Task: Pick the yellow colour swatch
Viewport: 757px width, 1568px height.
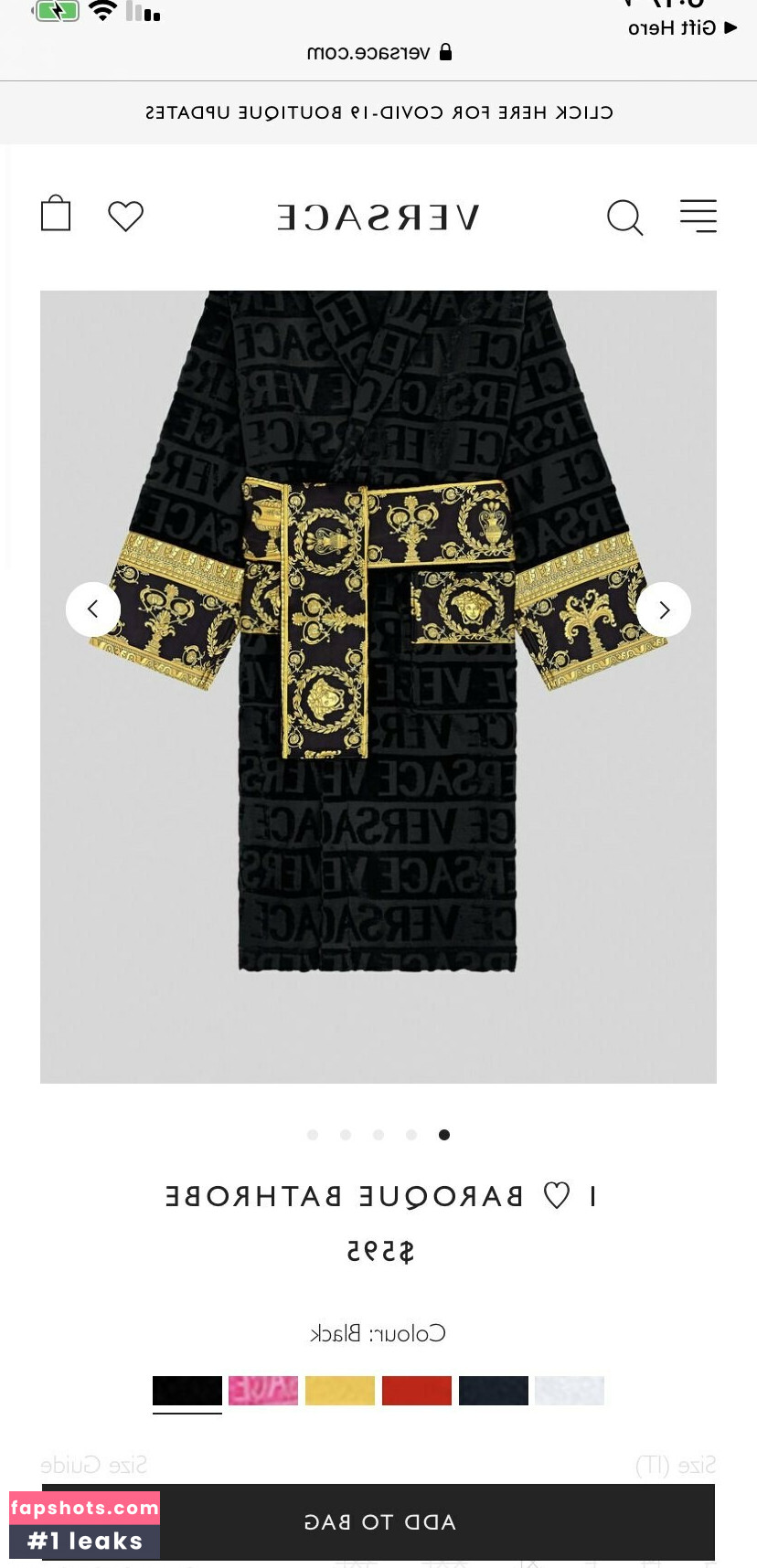Action: [340, 1391]
